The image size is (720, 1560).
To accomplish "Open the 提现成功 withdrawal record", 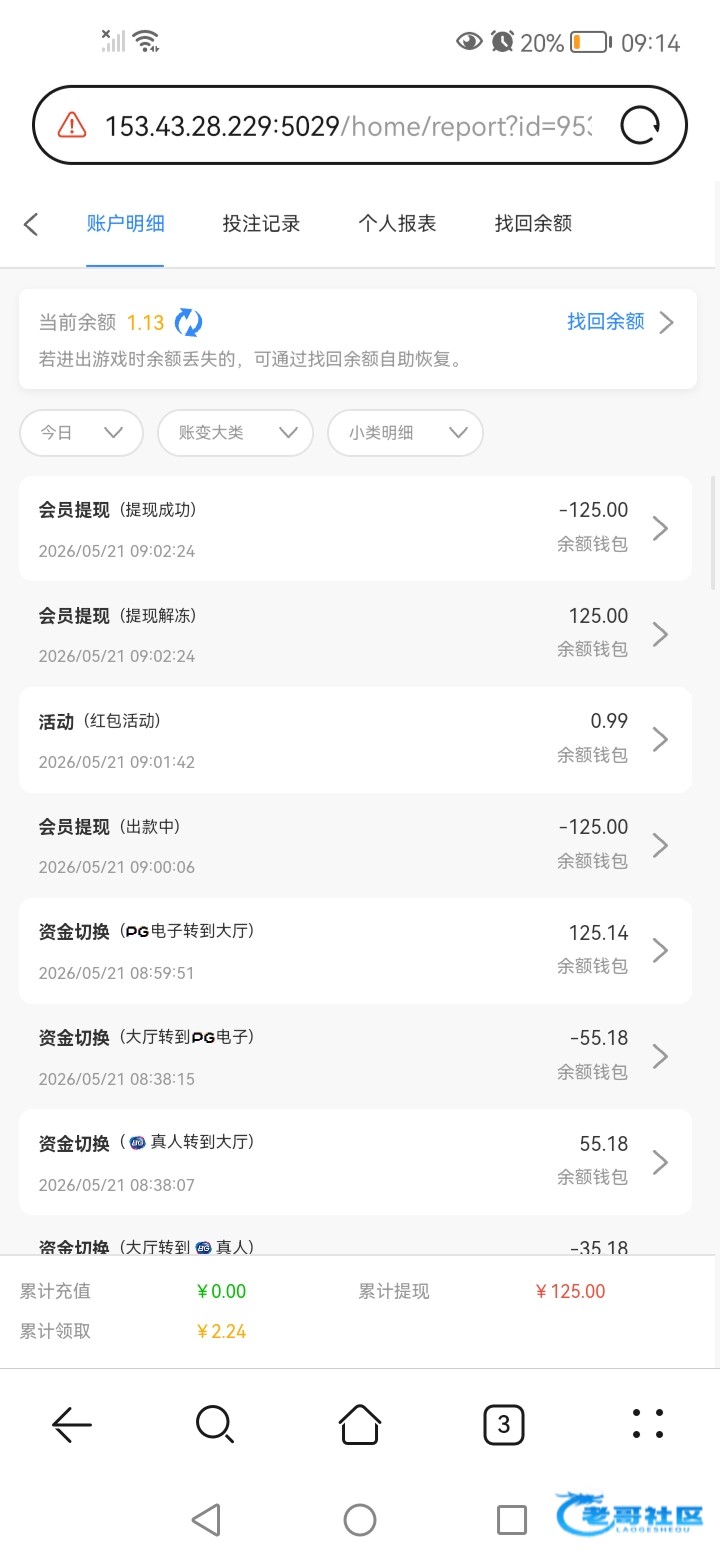I will [355, 528].
